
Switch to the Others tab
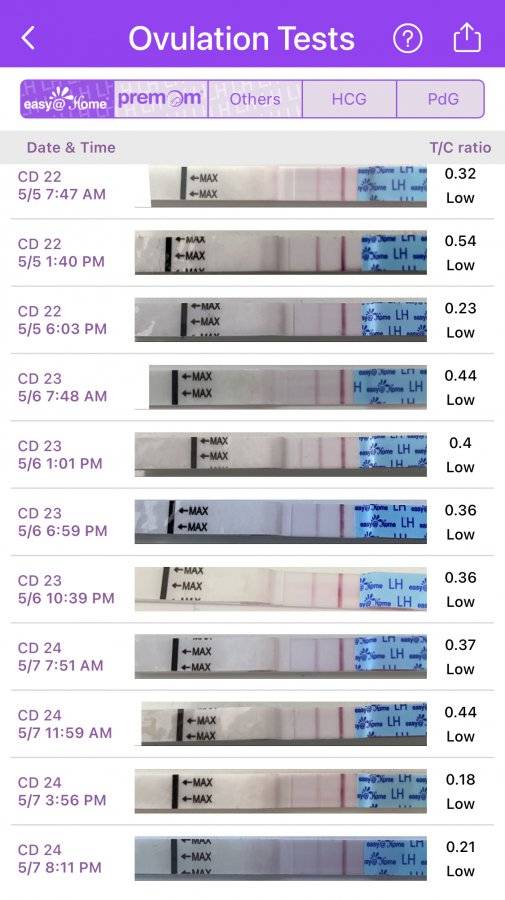click(255, 99)
